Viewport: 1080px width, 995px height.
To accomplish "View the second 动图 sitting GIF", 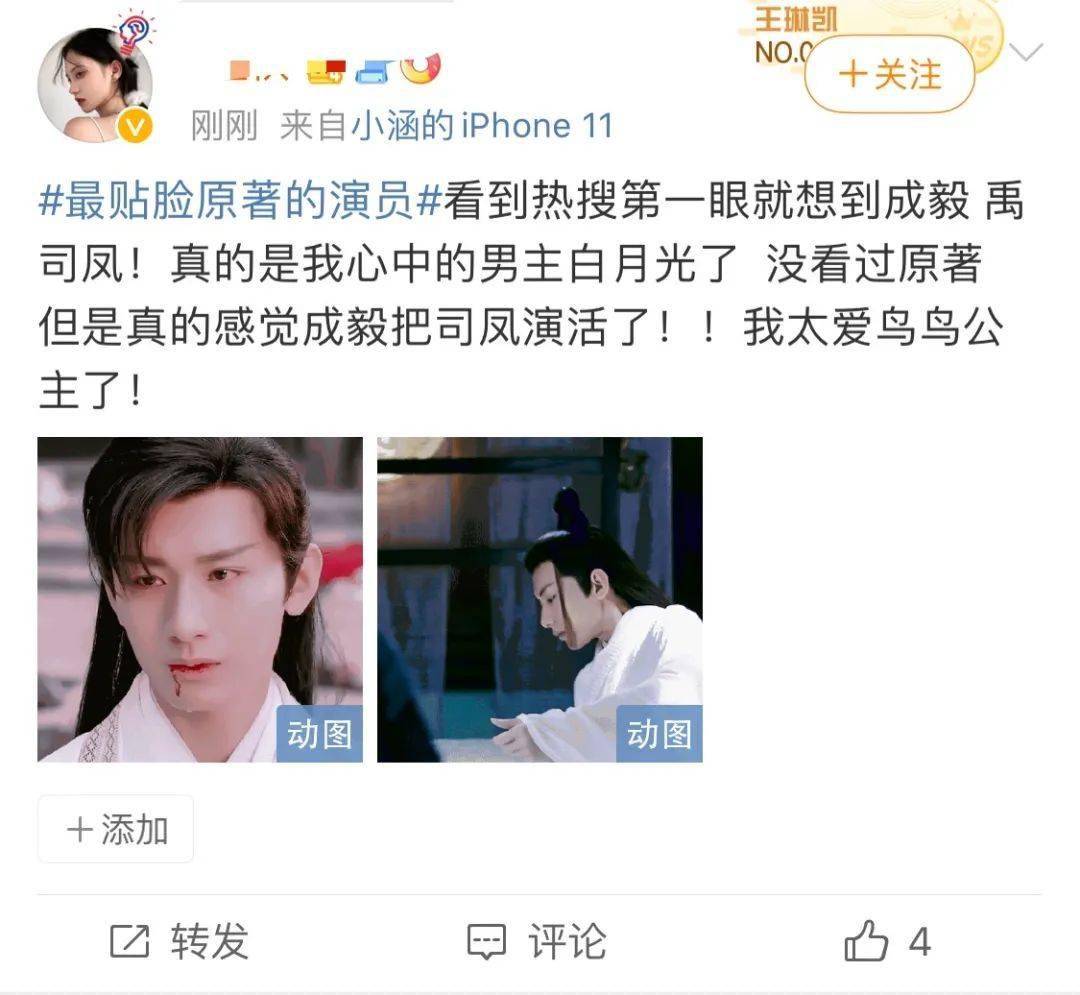I will coord(540,599).
